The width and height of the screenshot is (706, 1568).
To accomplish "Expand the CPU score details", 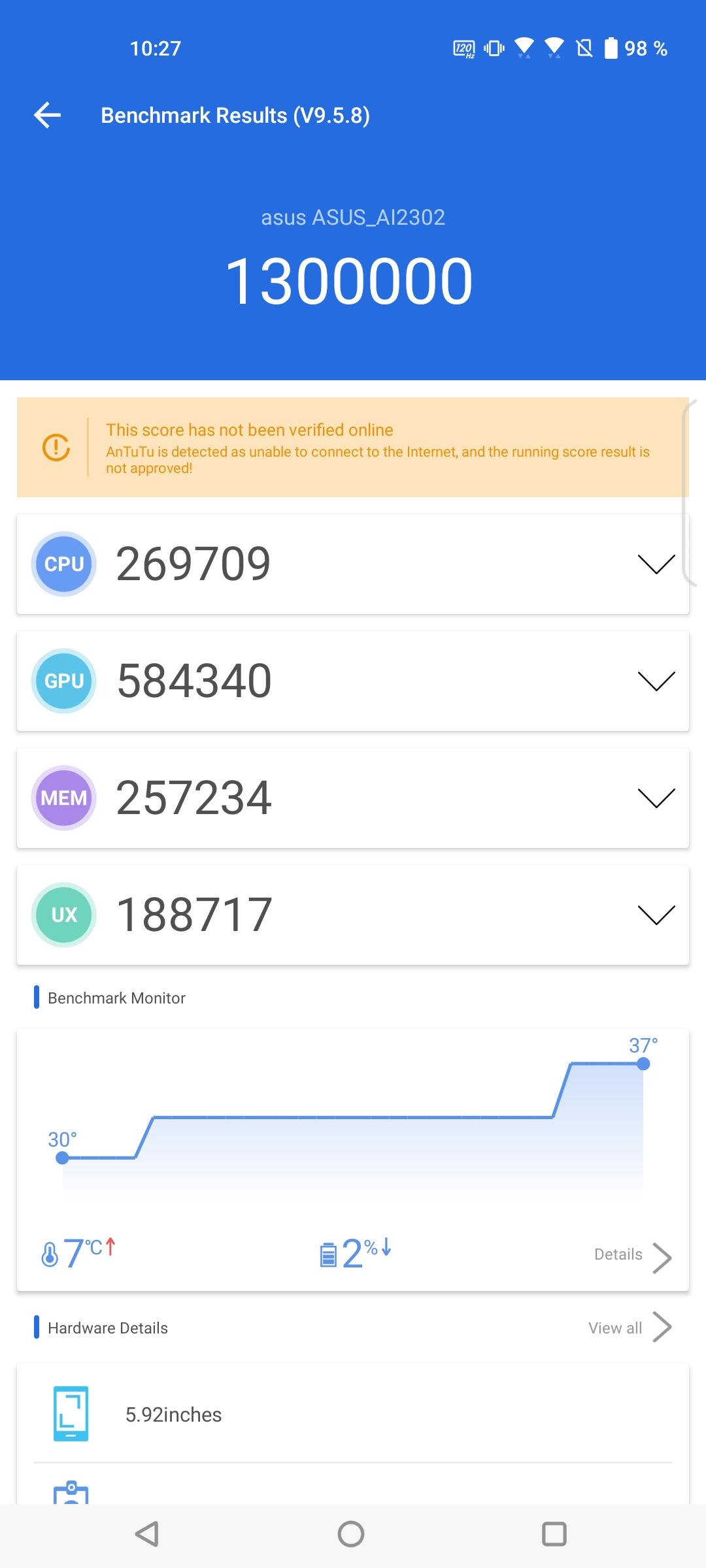I will click(x=656, y=564).
